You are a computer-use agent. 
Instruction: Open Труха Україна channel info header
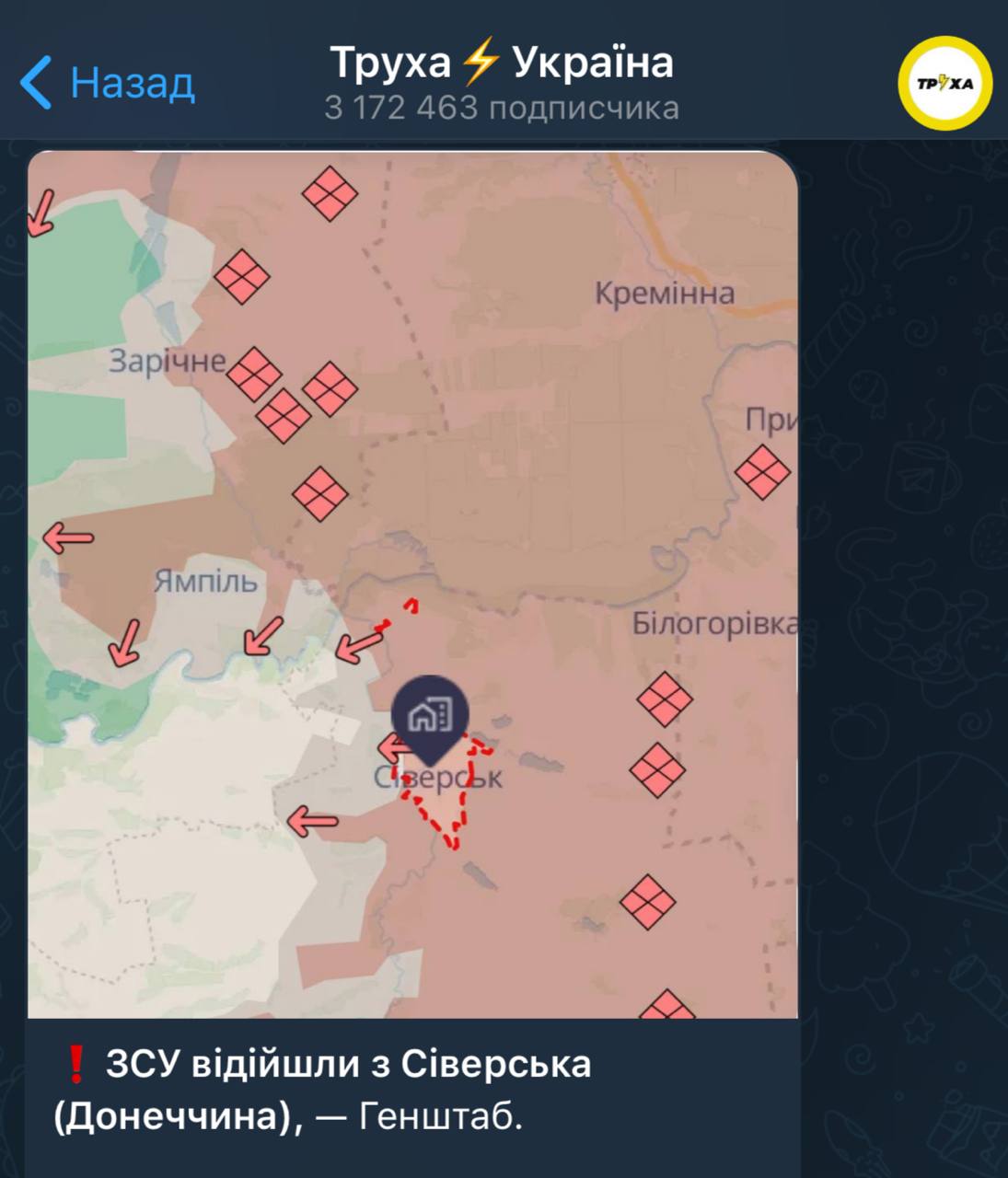502,81
